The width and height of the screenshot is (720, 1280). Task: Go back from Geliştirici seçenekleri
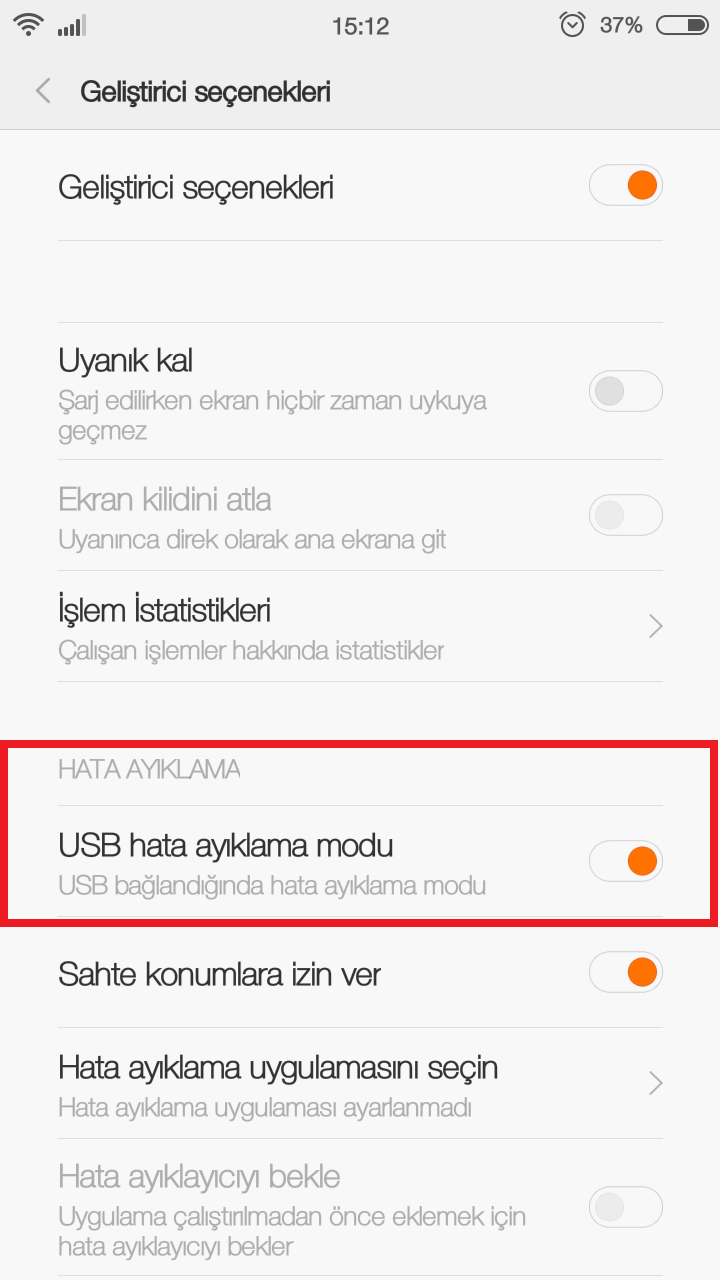[43, 92]
